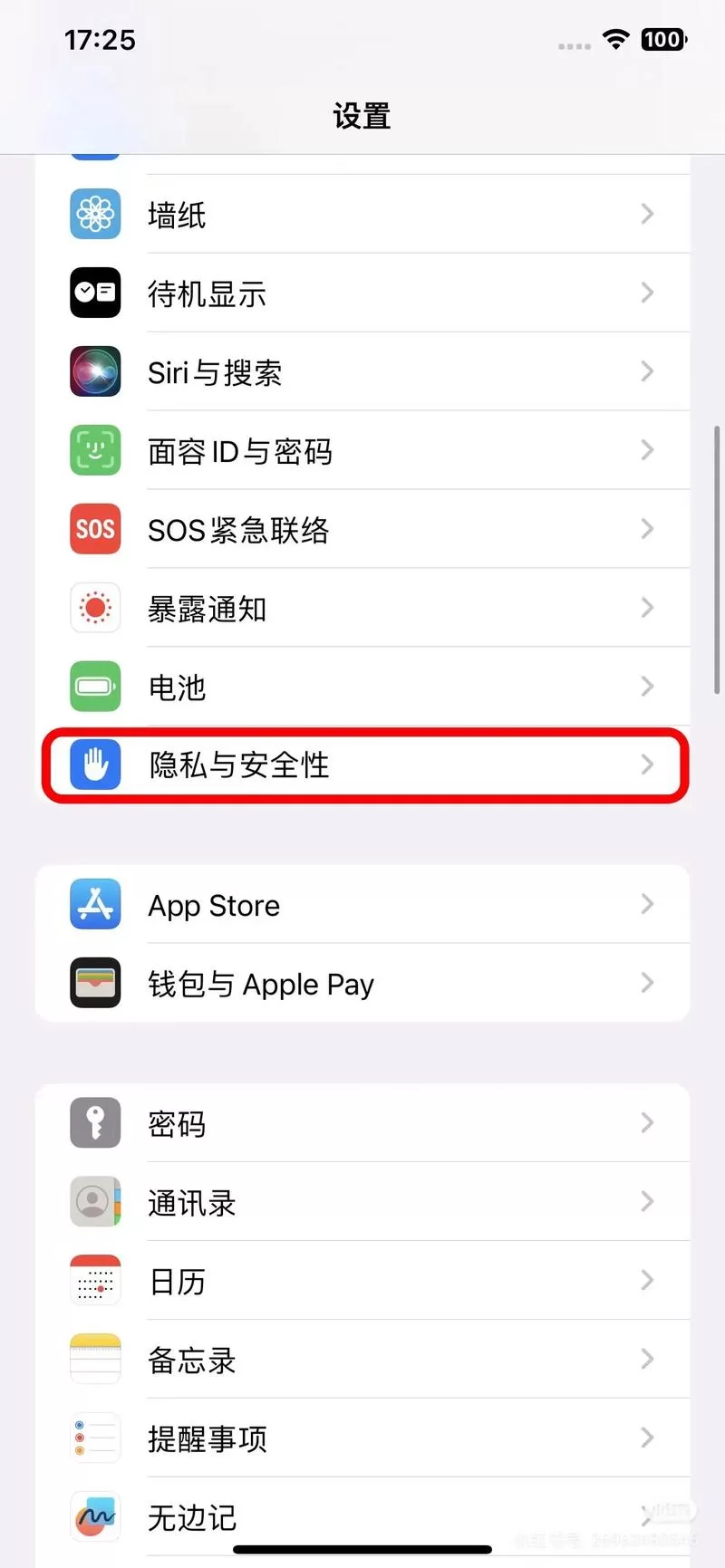Image resolution: width=725 pixels, height=1568 pixels.
Task: Open 密码 passwords settings
Action: (x=362, y=1124)
